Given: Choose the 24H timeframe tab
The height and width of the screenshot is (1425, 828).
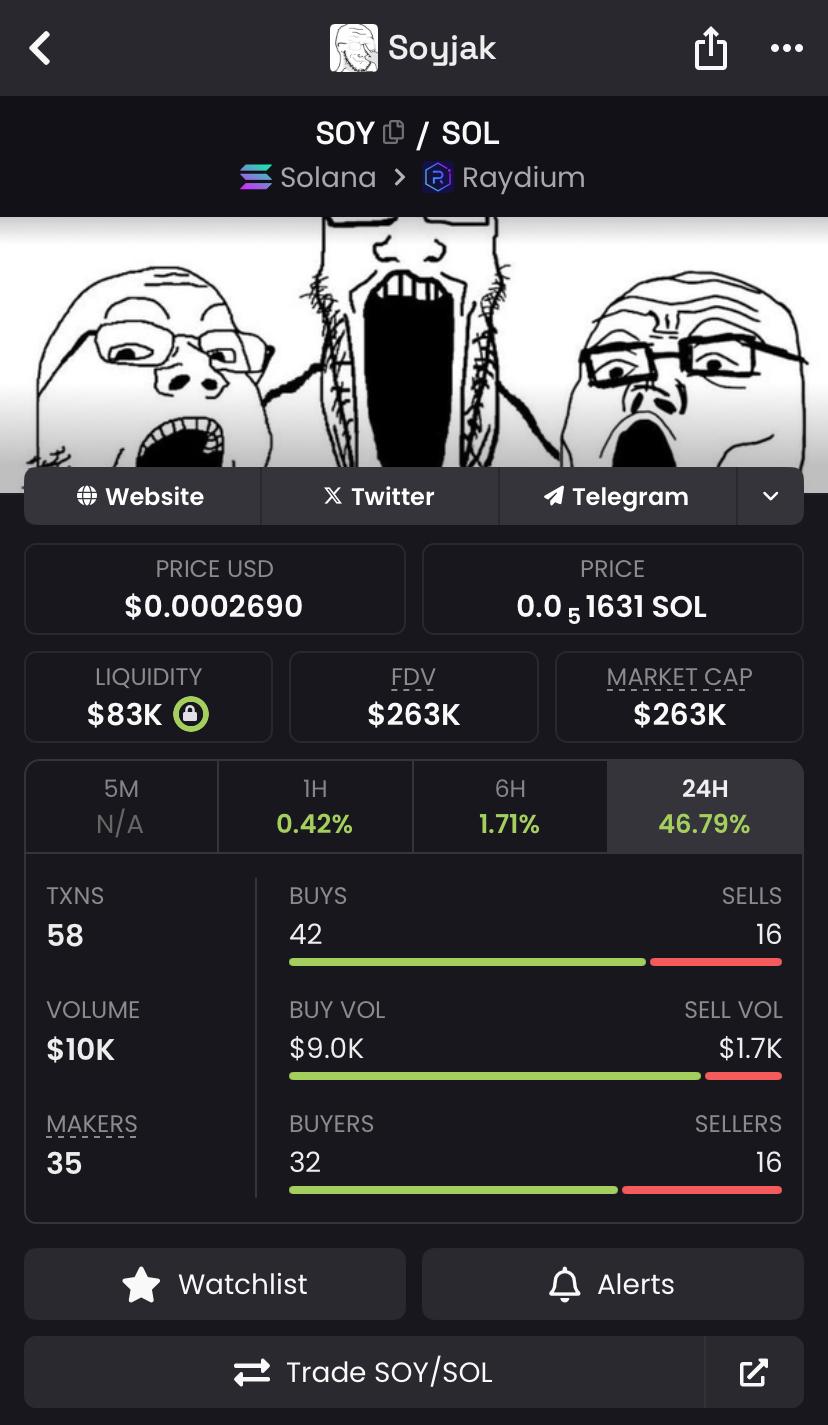Looking at the screenshot, I should click(x=704, y=806).
